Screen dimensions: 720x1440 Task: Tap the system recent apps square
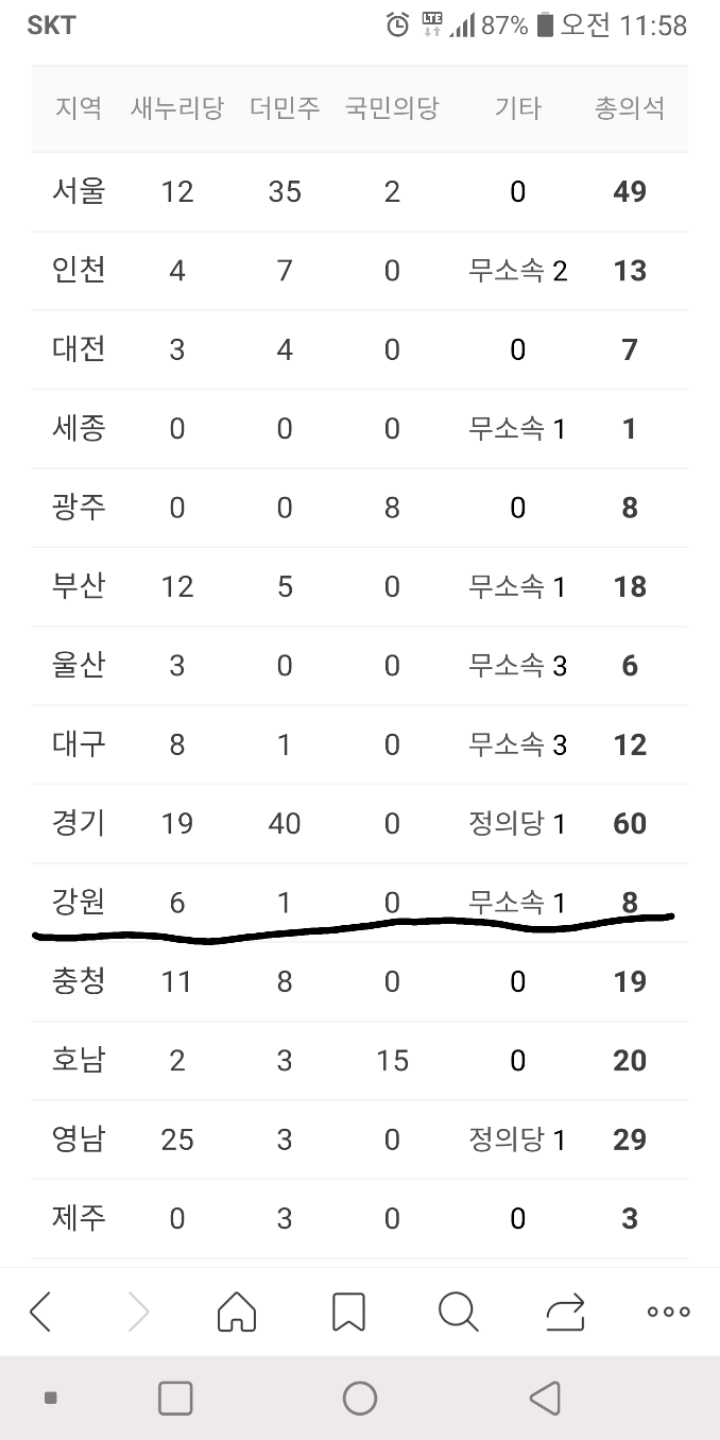point(175,1398)
